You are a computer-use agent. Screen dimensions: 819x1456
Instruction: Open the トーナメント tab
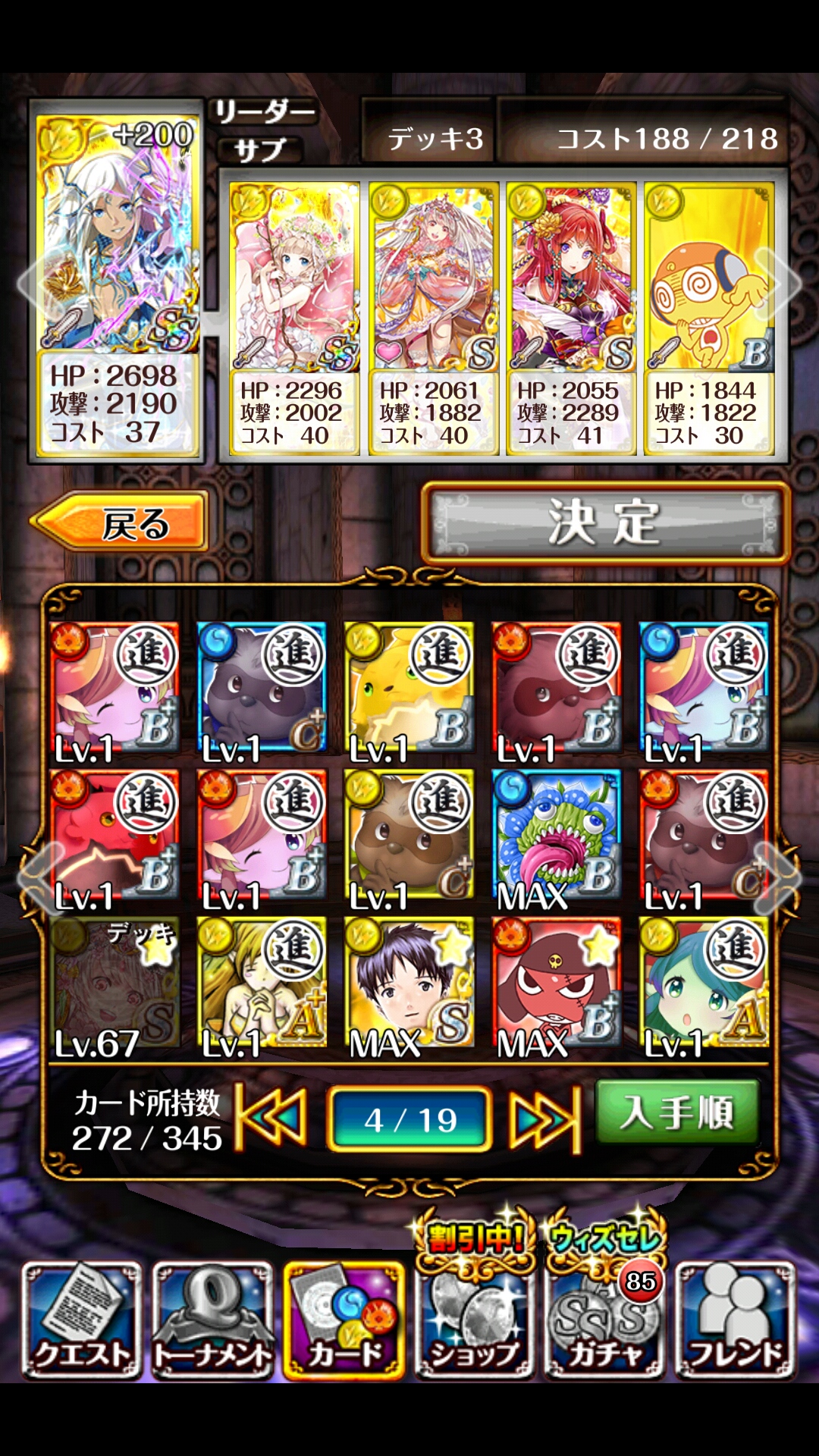[213, 1320]
